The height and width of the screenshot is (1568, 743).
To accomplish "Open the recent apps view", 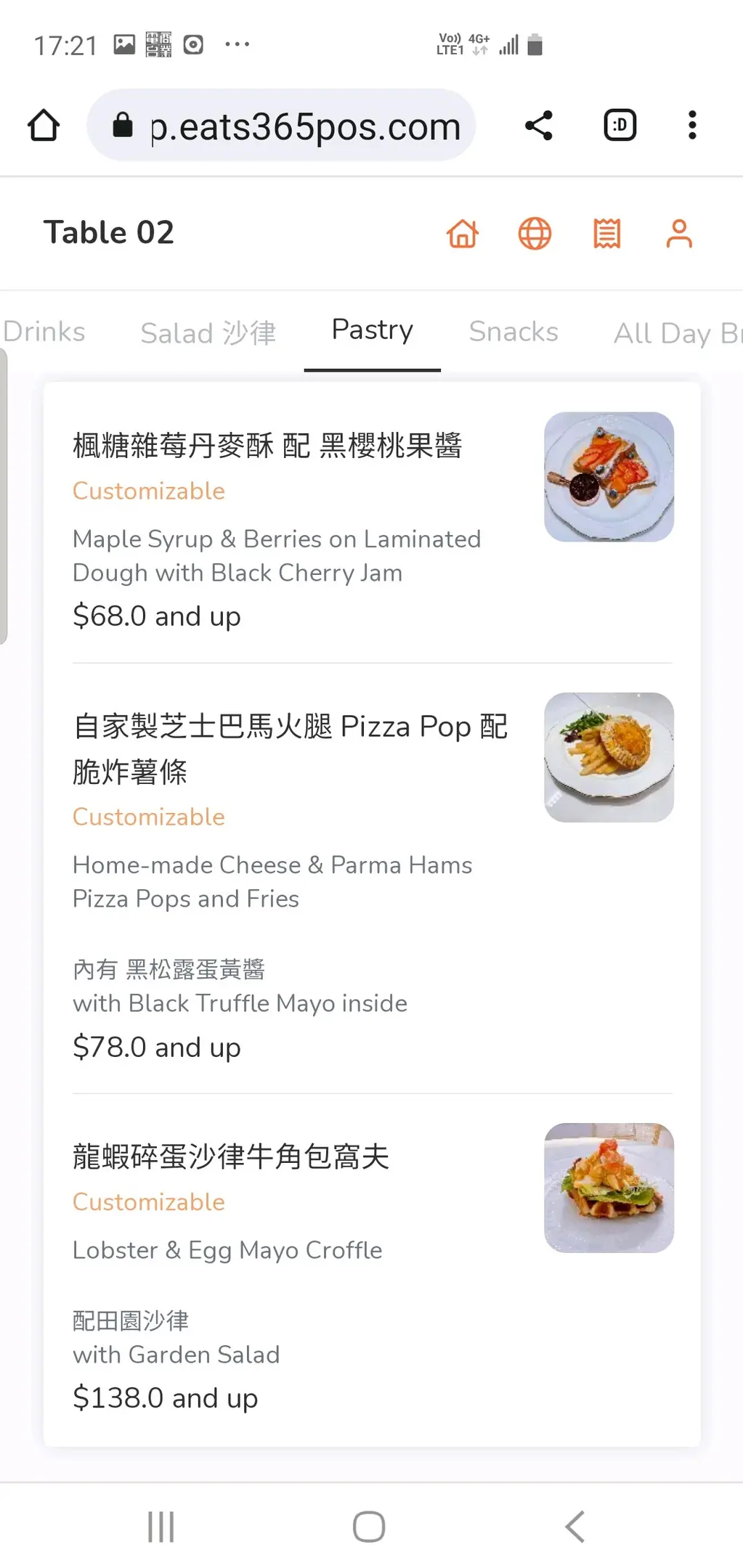I will [x=161, y=1526].
